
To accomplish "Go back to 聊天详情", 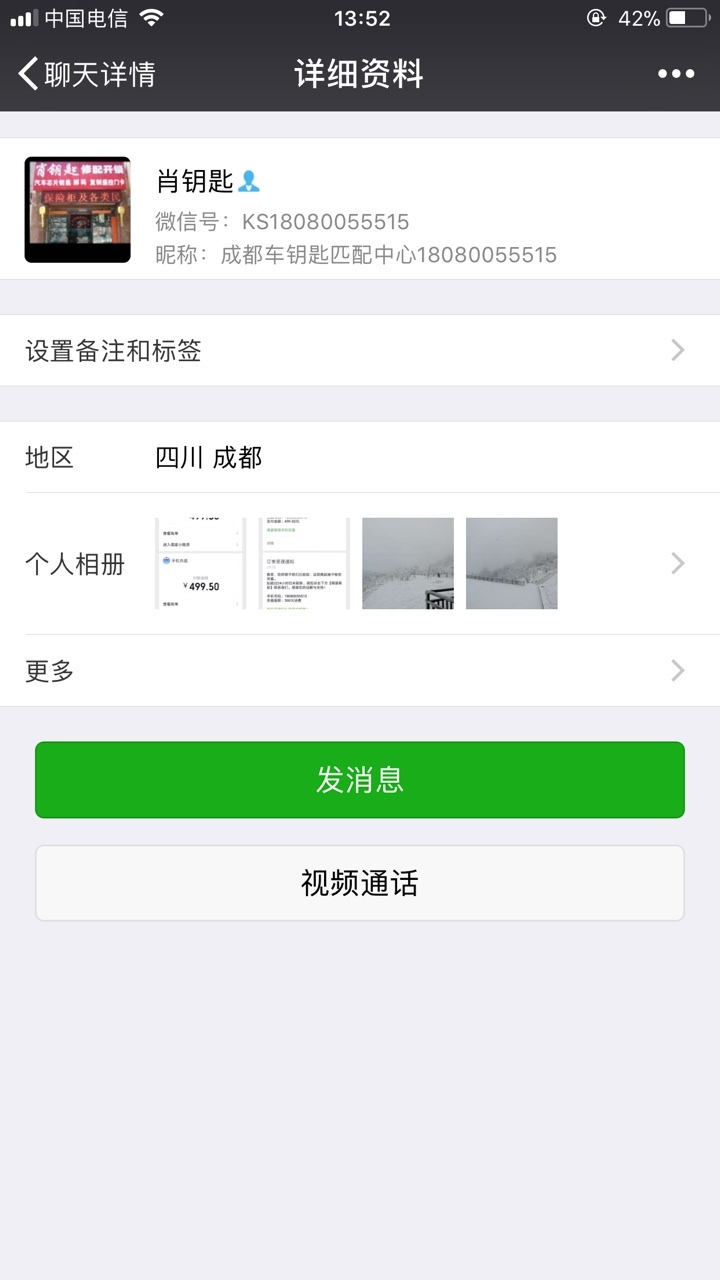I will click(87, 74).
